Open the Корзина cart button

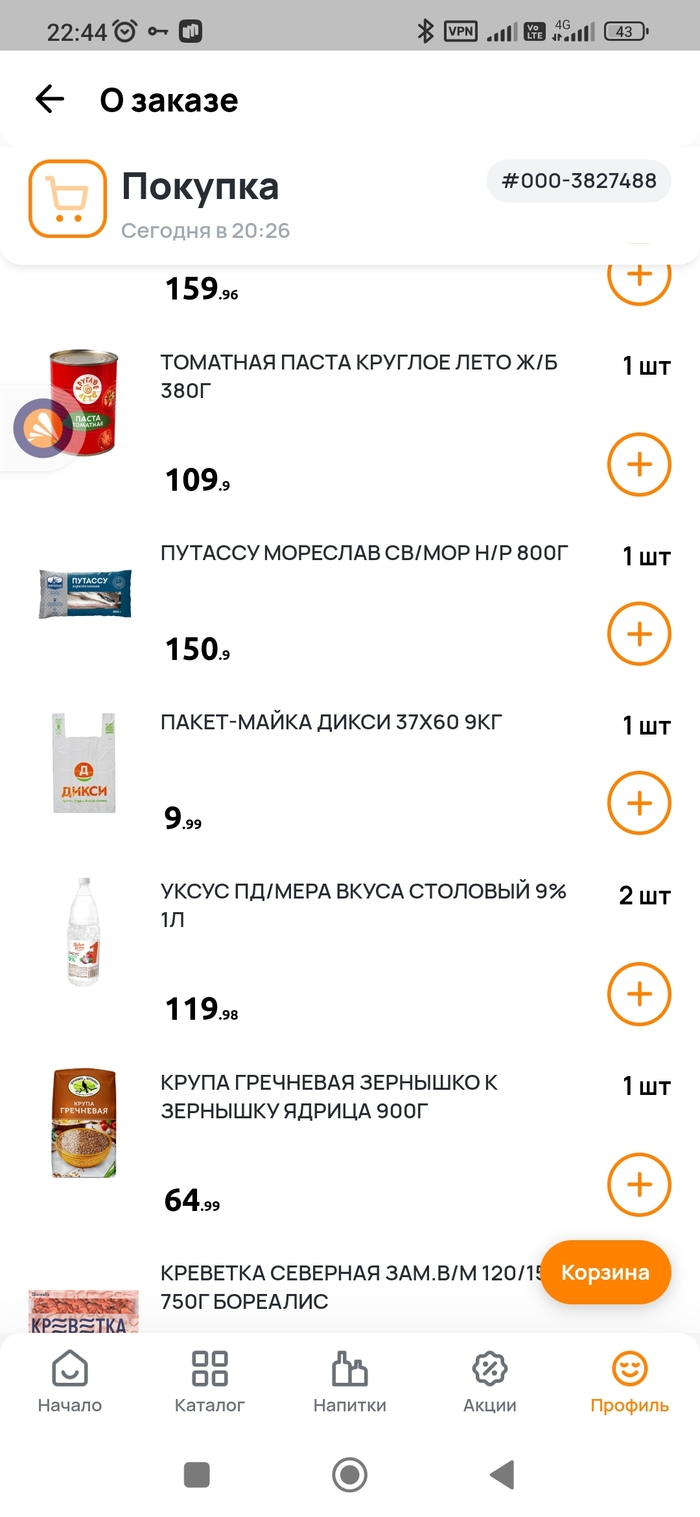(x=605, y=1273)
